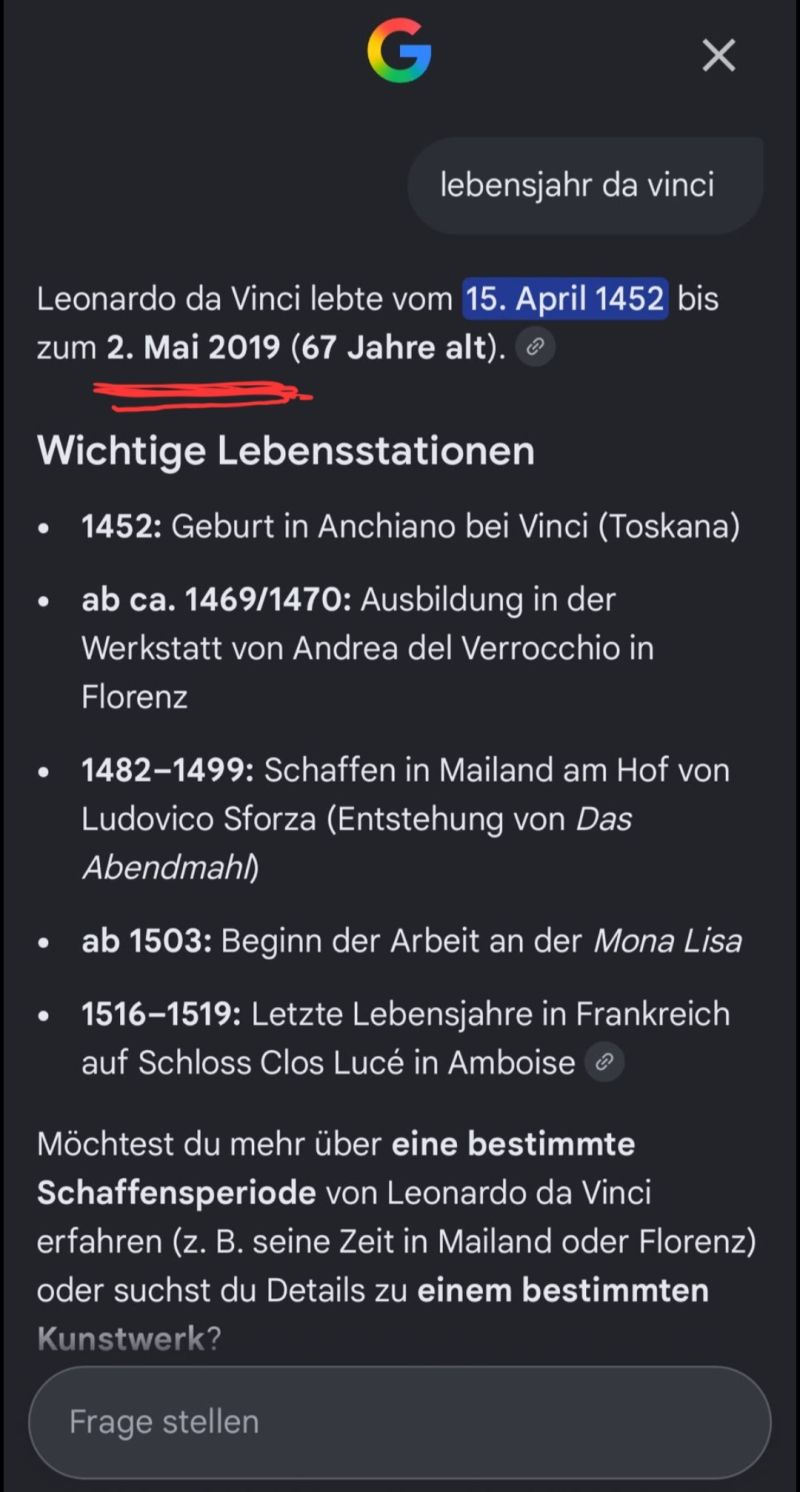Viewport: 800px width, 1492px height.
Task: Open source link next to Clos Lucé in Amboise
Action: tap(604, 1063)
